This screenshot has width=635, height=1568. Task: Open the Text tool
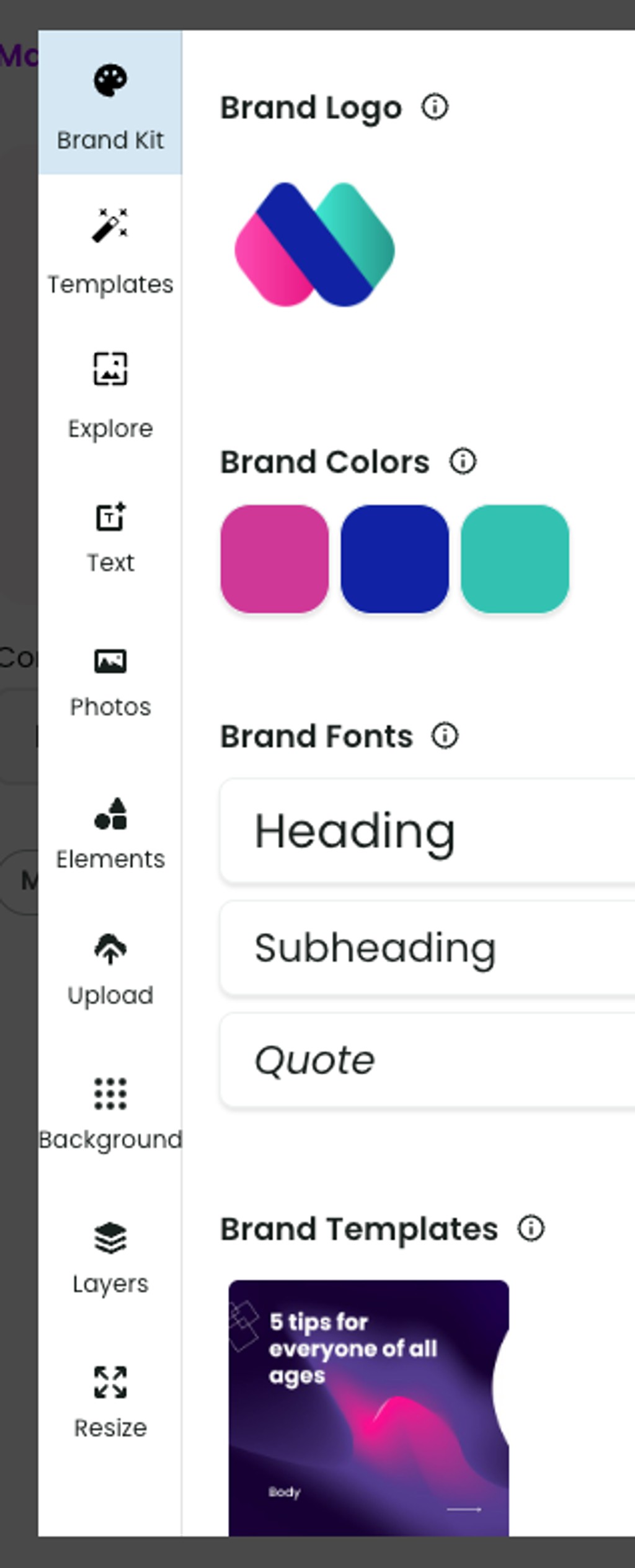click(x=110, y=538)
